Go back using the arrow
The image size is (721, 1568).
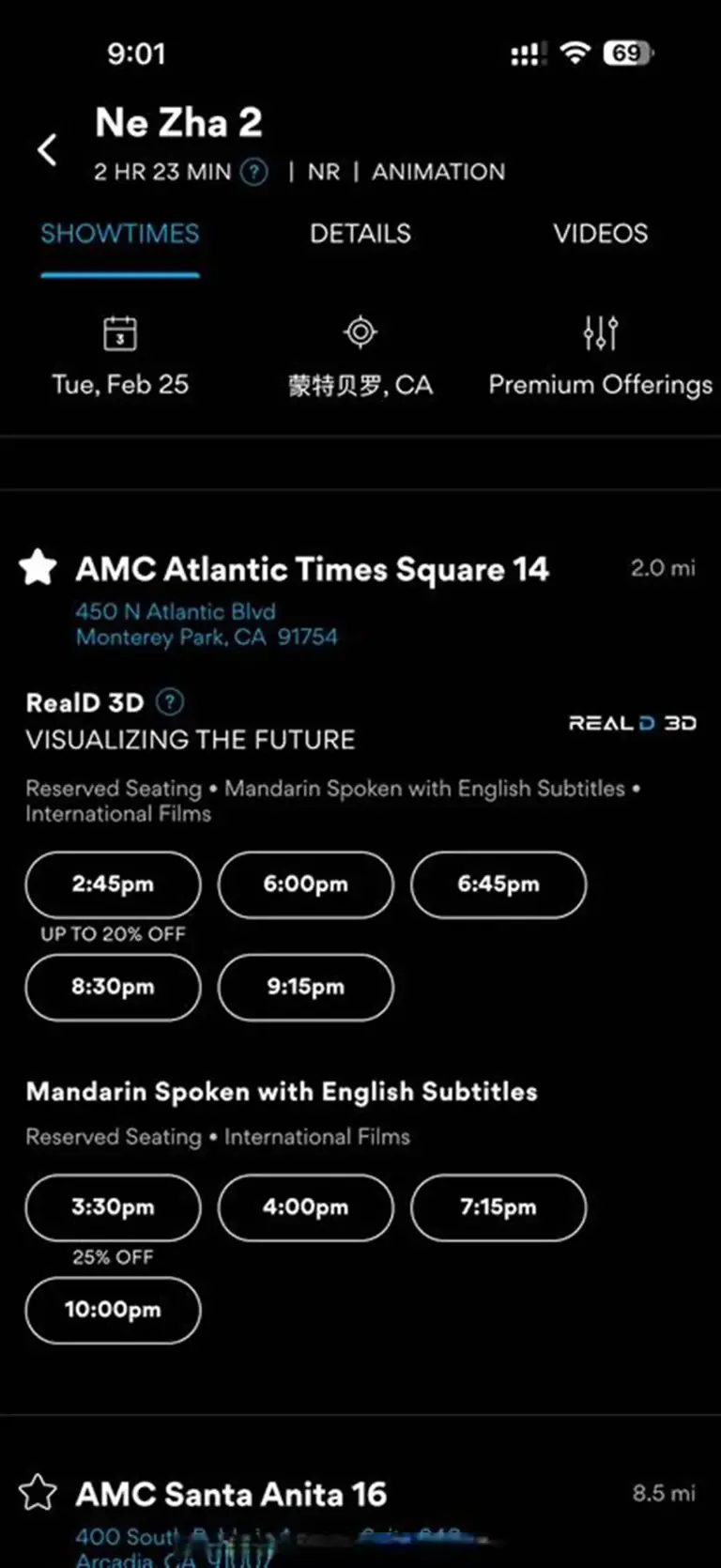coord(47,149)
